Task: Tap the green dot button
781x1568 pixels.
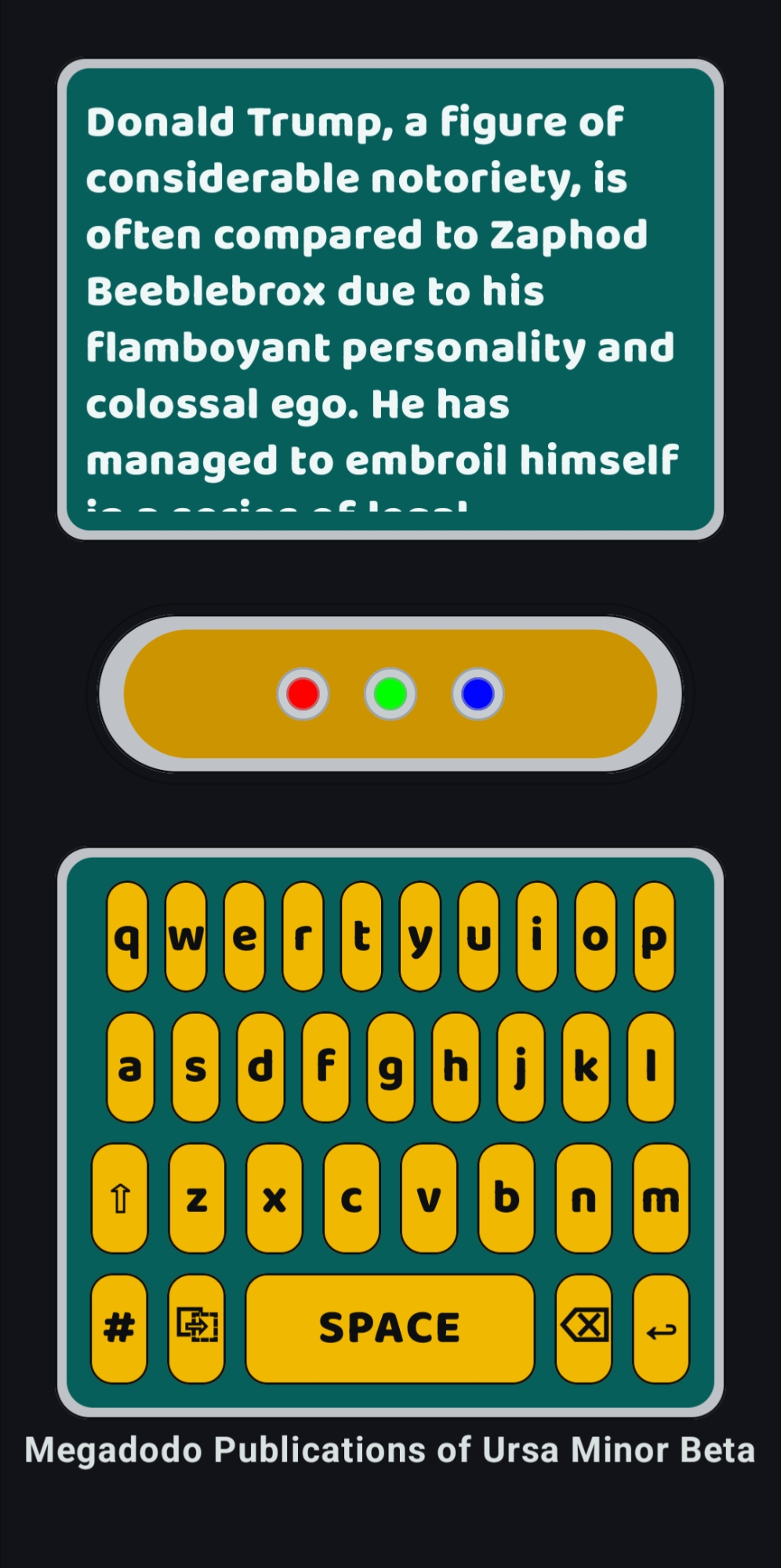Action: (x=390, y=694)
